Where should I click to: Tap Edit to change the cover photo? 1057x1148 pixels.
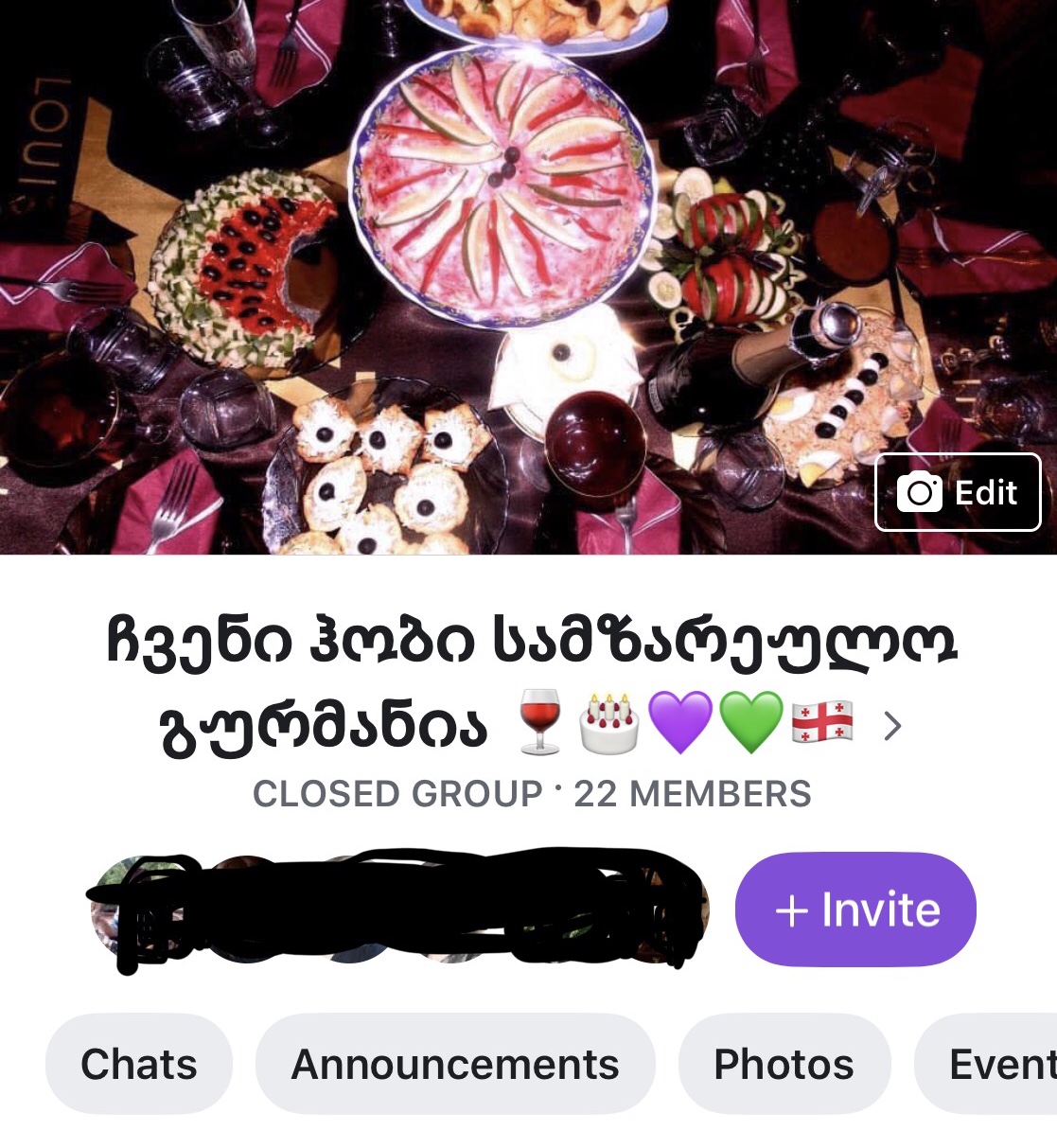(958, 492)
